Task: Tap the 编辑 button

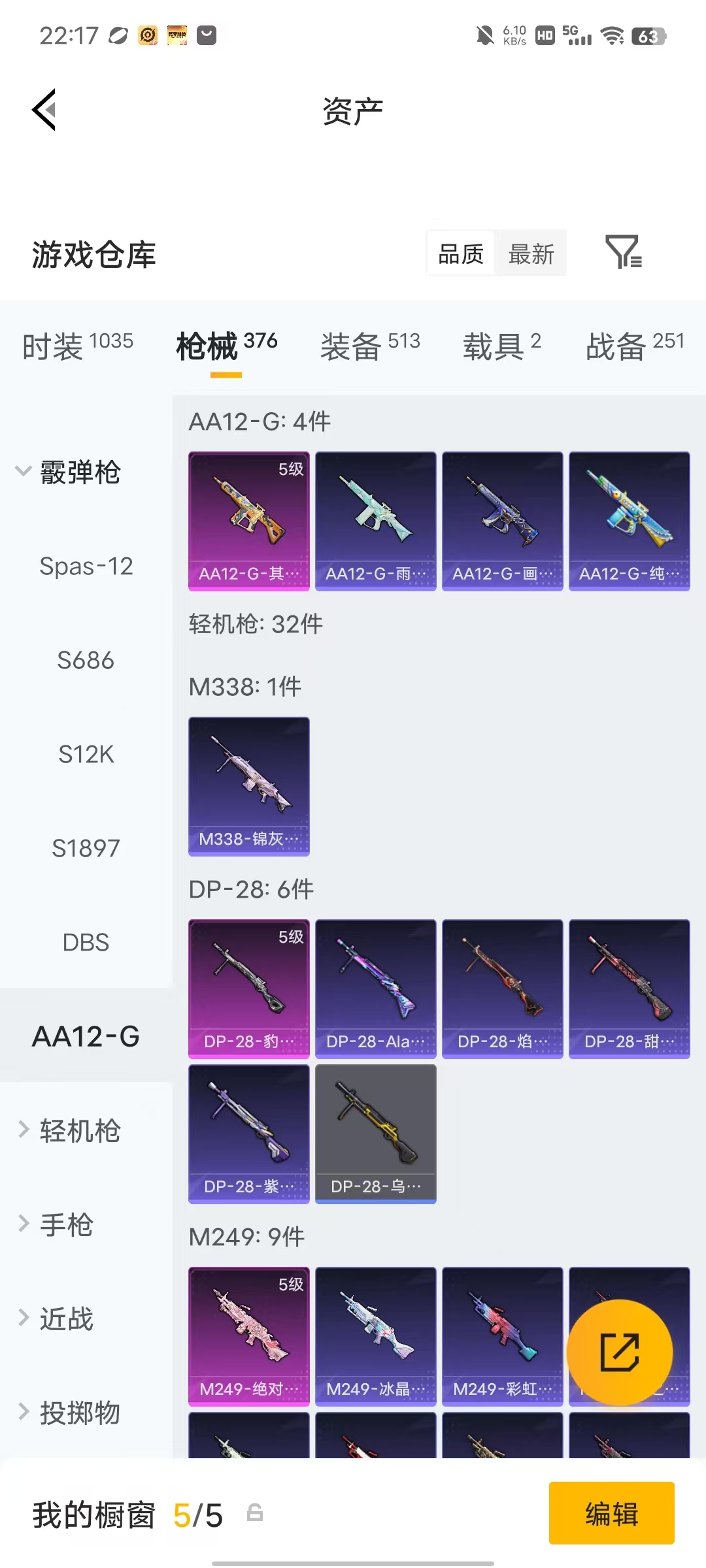Action: (612, 1513)
